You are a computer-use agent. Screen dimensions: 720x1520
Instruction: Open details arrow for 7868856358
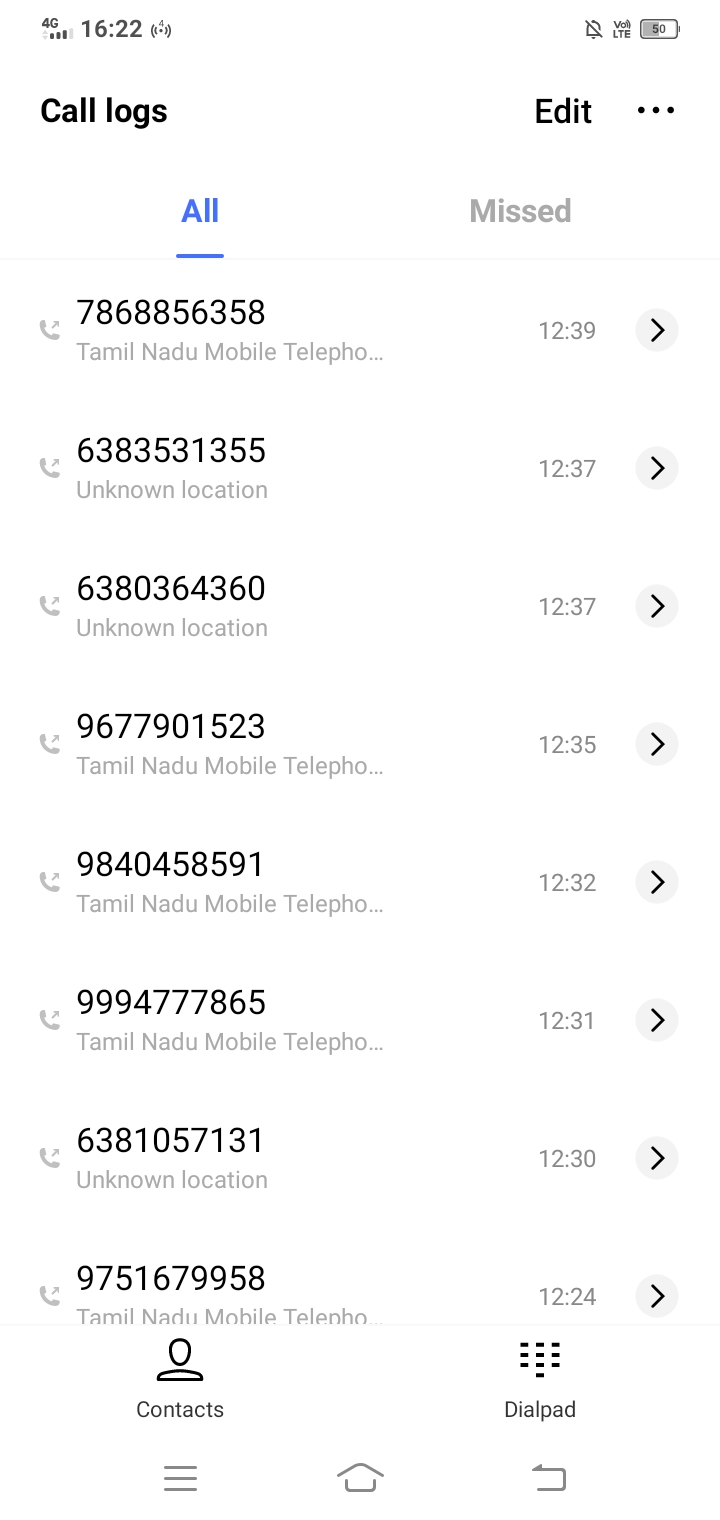[x=657, y=330]
